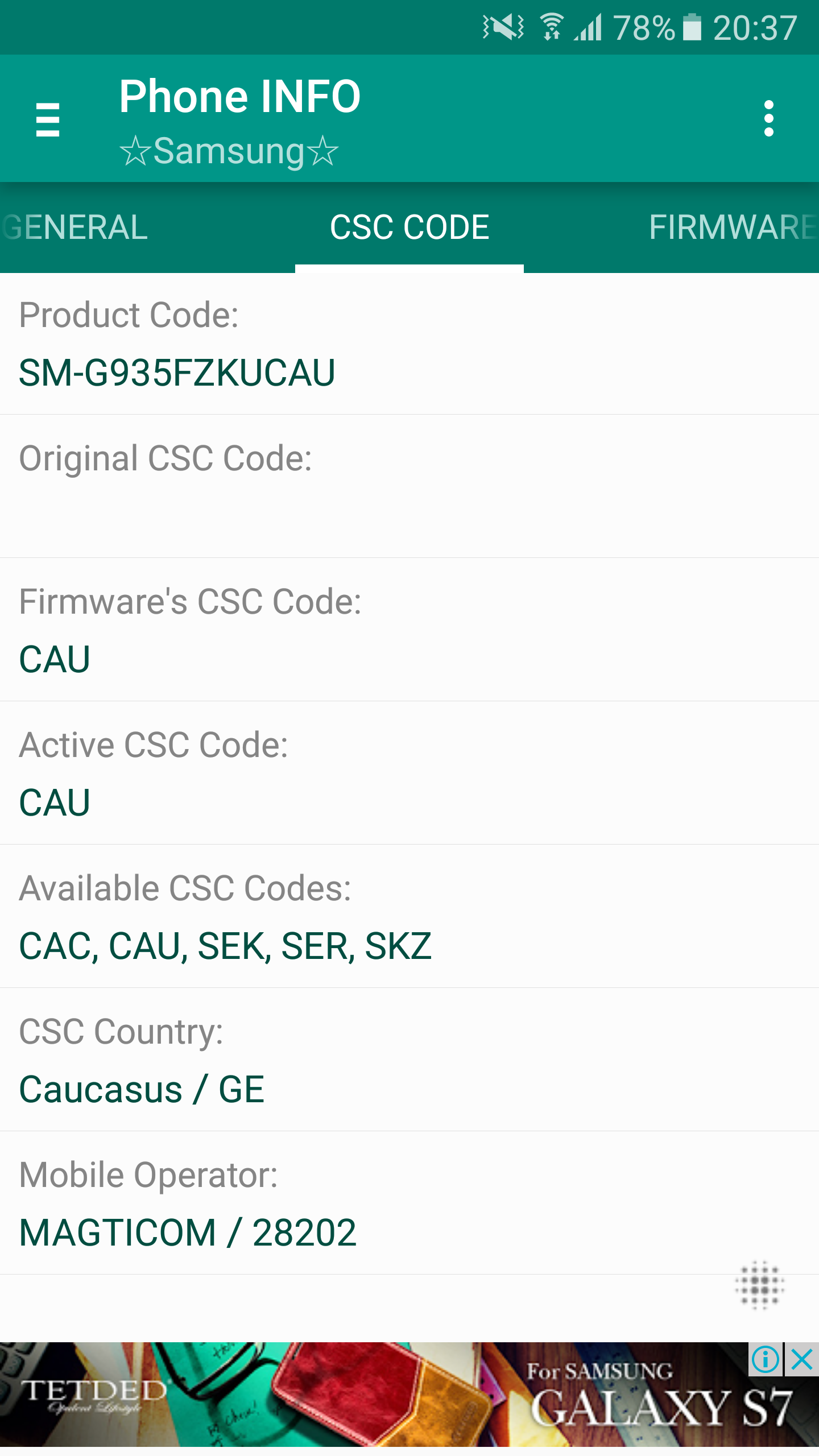Viewport: 819px width, 1456px height.
Task: Open the ad info icon
Action: coord(765,1360)
